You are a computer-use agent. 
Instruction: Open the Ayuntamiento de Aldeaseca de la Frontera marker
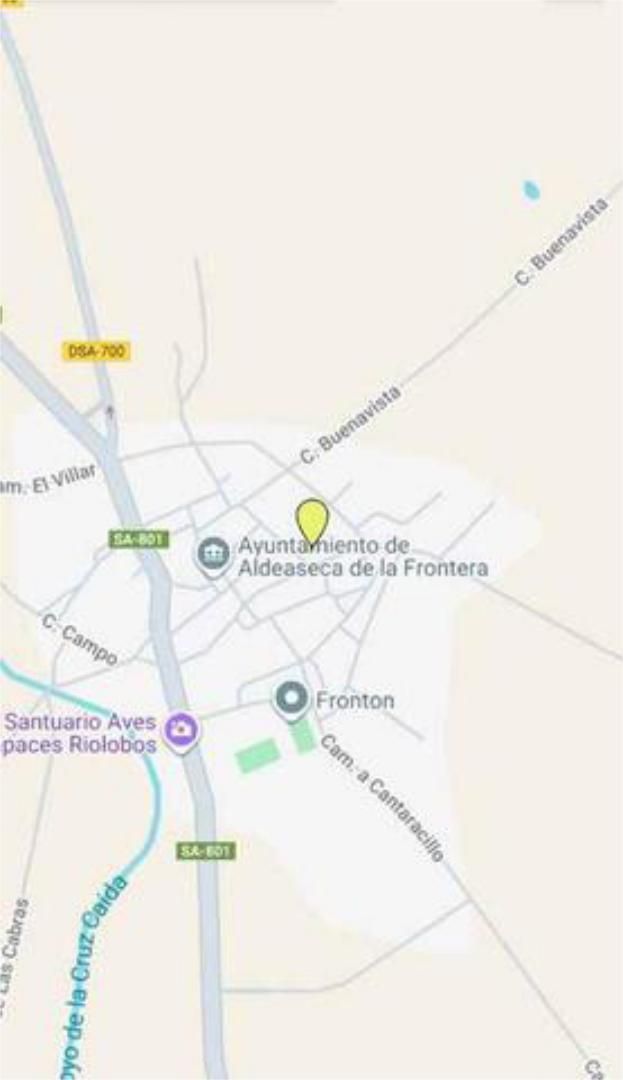(x=213, y=553)
